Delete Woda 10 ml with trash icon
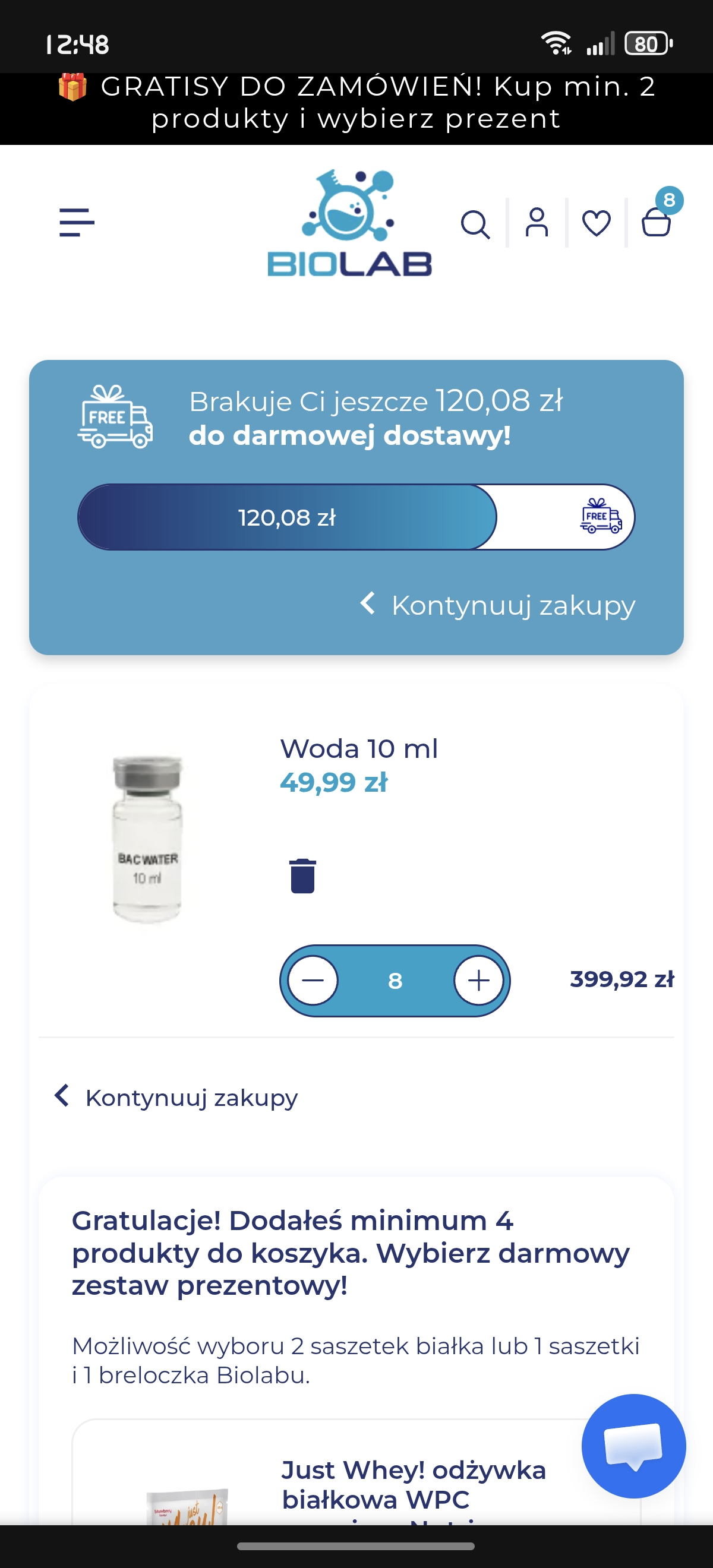This screenshot has width=713, height=1568. (302, 876)
